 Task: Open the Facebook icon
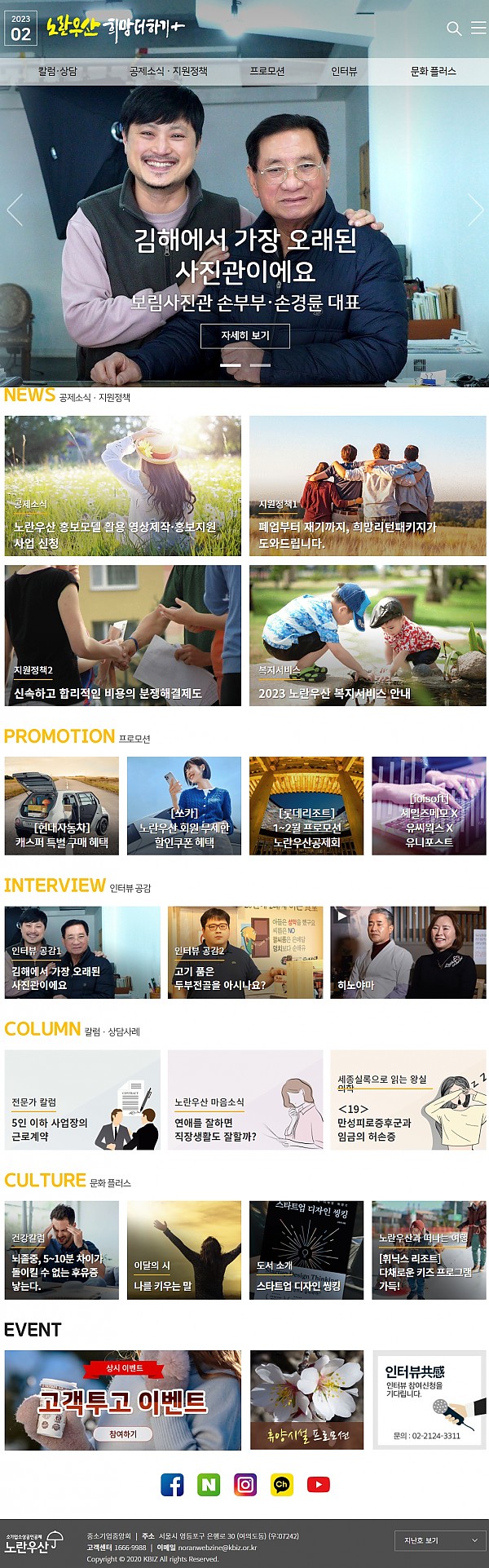pyautogui.click(x=172, y=1485)
